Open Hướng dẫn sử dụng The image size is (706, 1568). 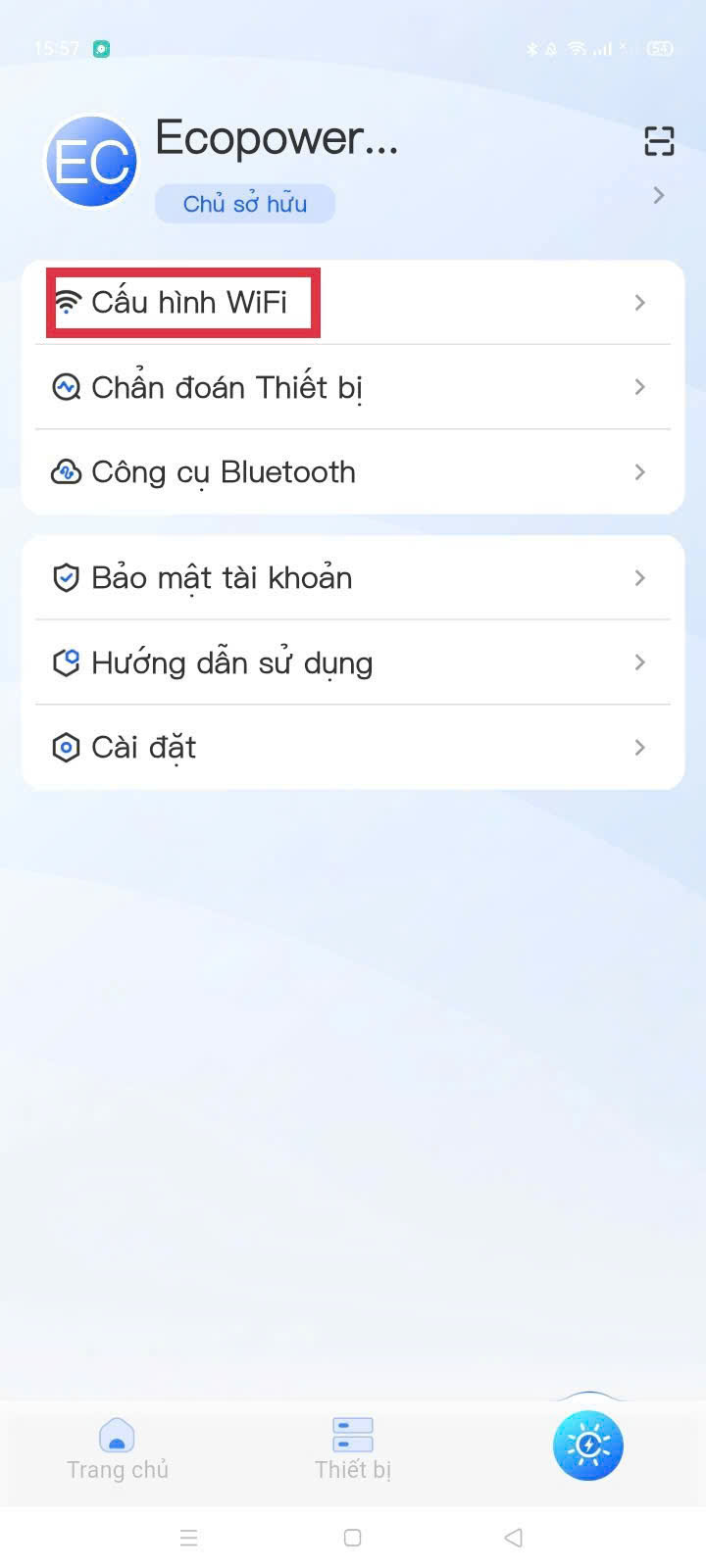point(353,662)
